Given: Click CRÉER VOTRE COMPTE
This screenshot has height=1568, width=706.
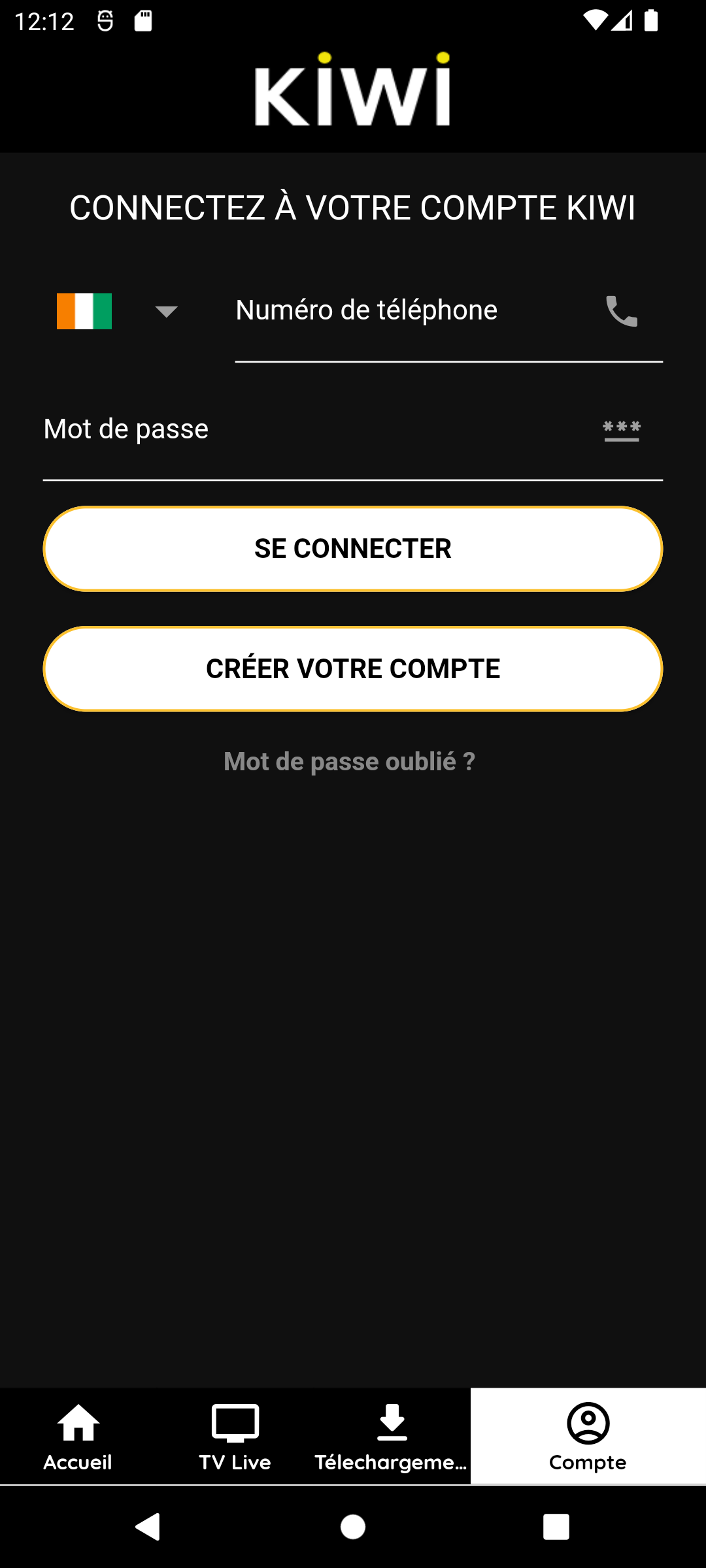Looking at the screenshot, I should pyautogui.click(x=353, y=668).
